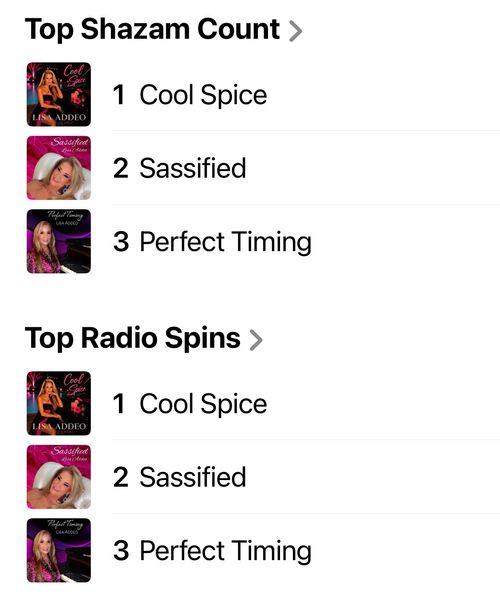
Task: Open the Top Radio Spins section
Action: point(144,338)
